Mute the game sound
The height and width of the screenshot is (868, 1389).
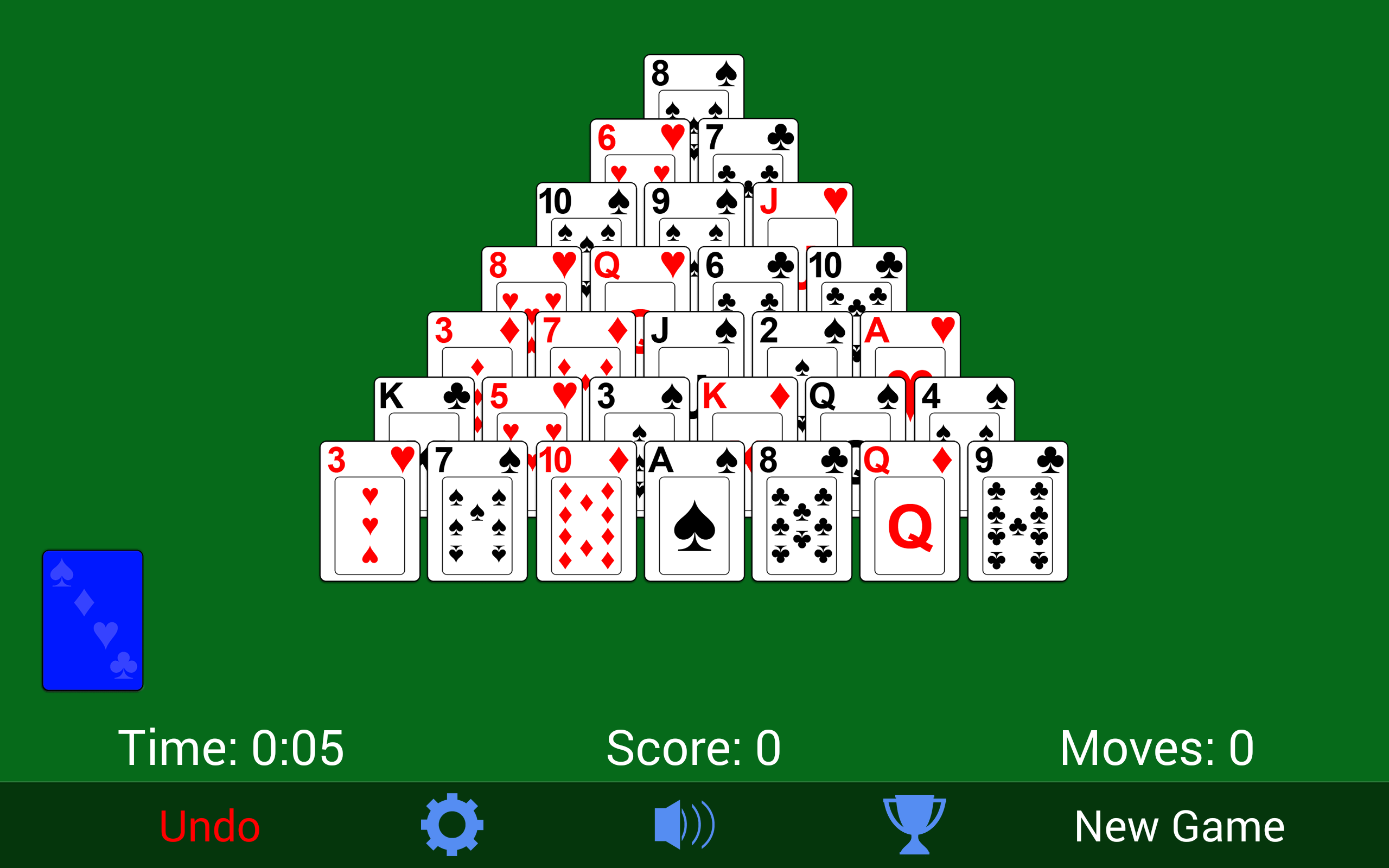pyautogui.click(x=684, y=825)
